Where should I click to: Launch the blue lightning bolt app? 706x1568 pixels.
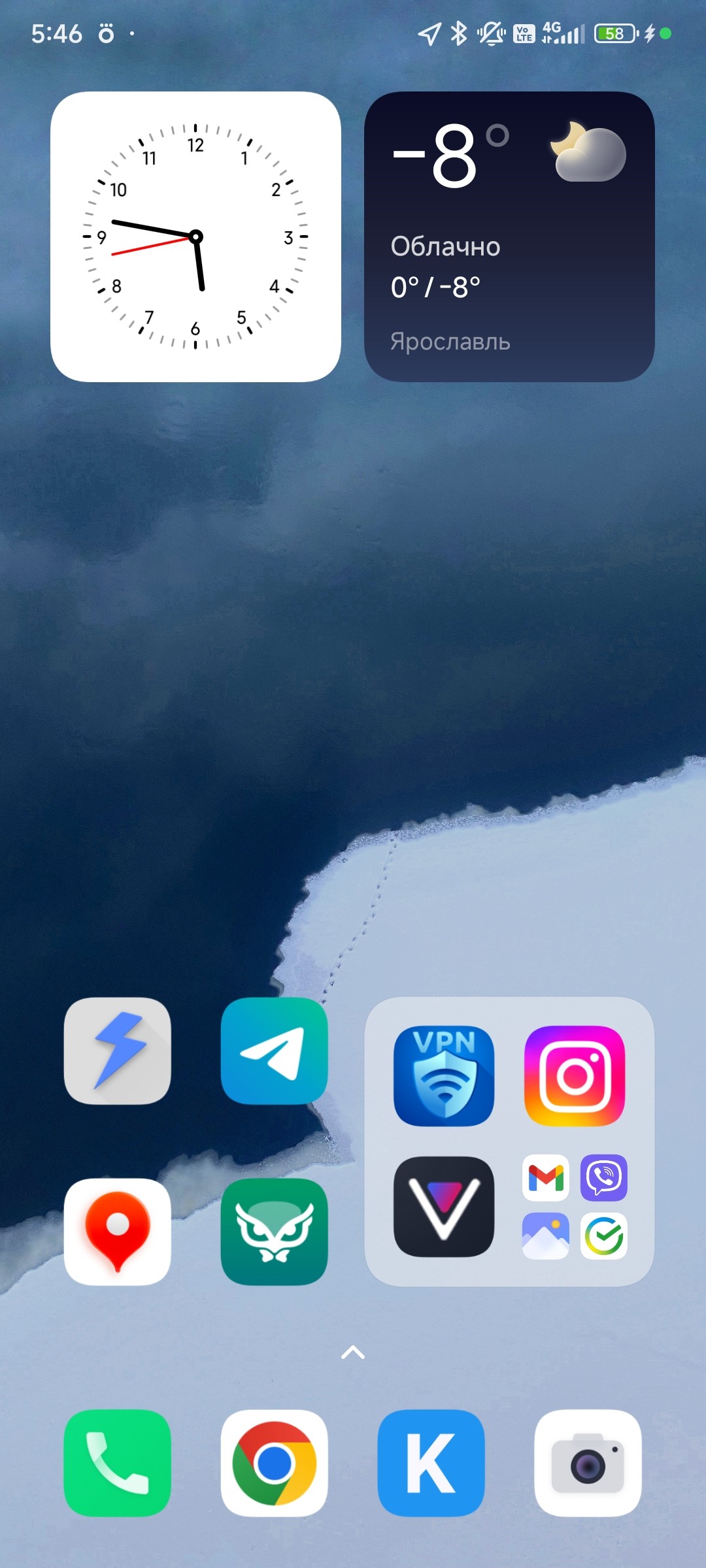click(x=118, y=1051)
